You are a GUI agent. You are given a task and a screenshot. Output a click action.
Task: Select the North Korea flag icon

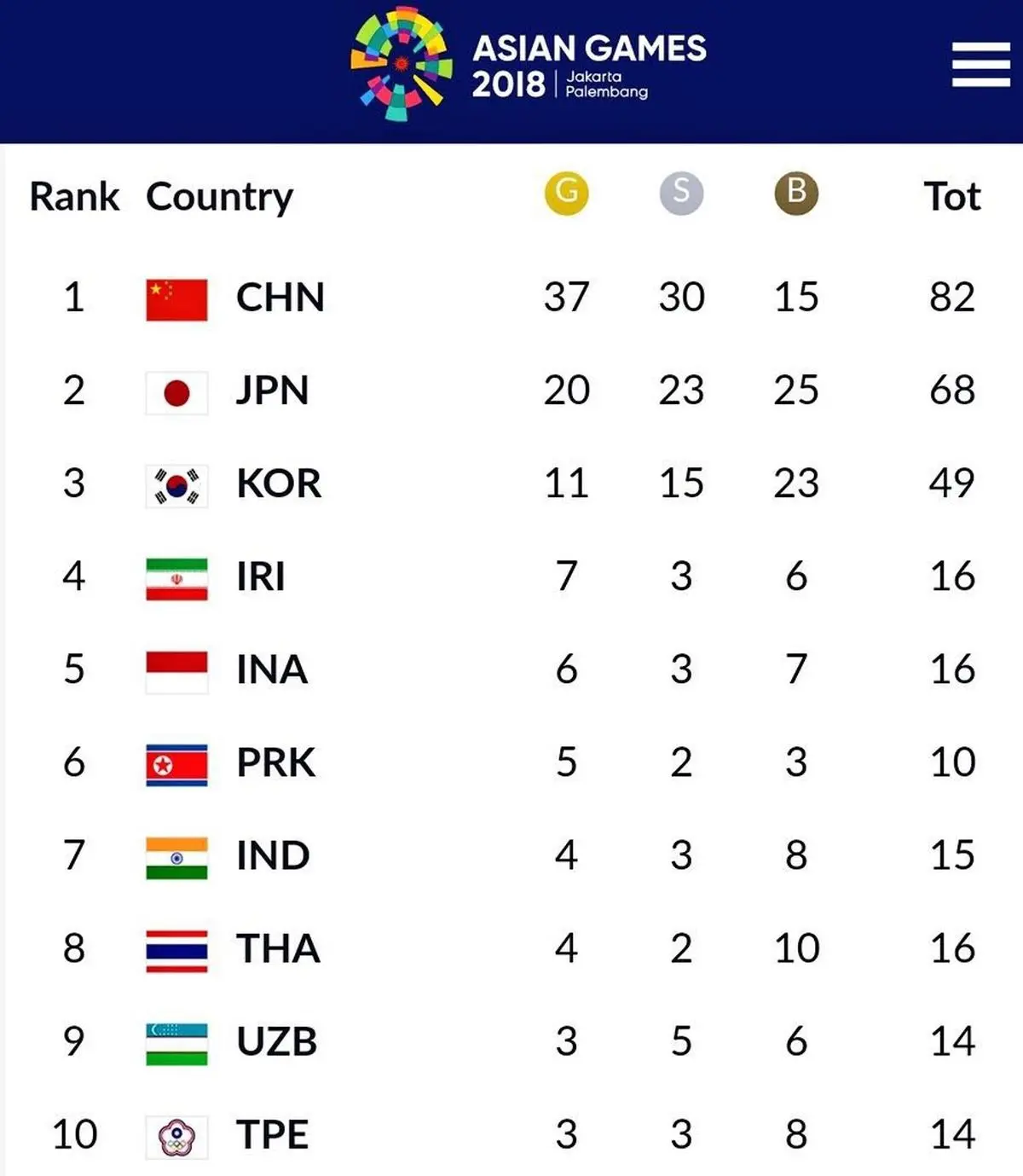coord(176,762)
